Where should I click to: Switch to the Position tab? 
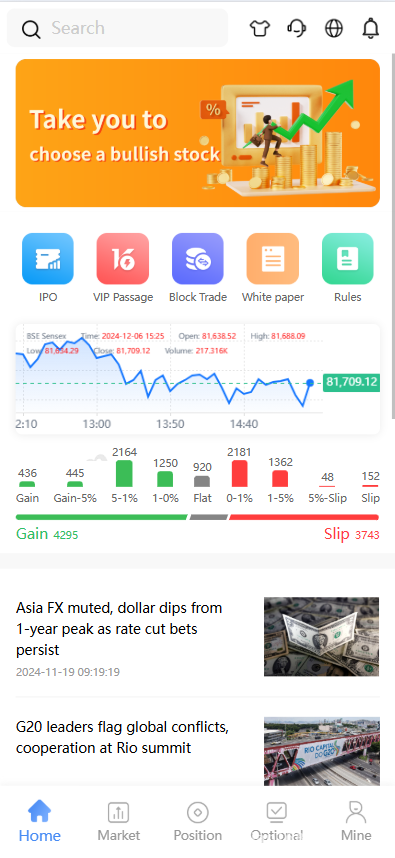point(198,822)
